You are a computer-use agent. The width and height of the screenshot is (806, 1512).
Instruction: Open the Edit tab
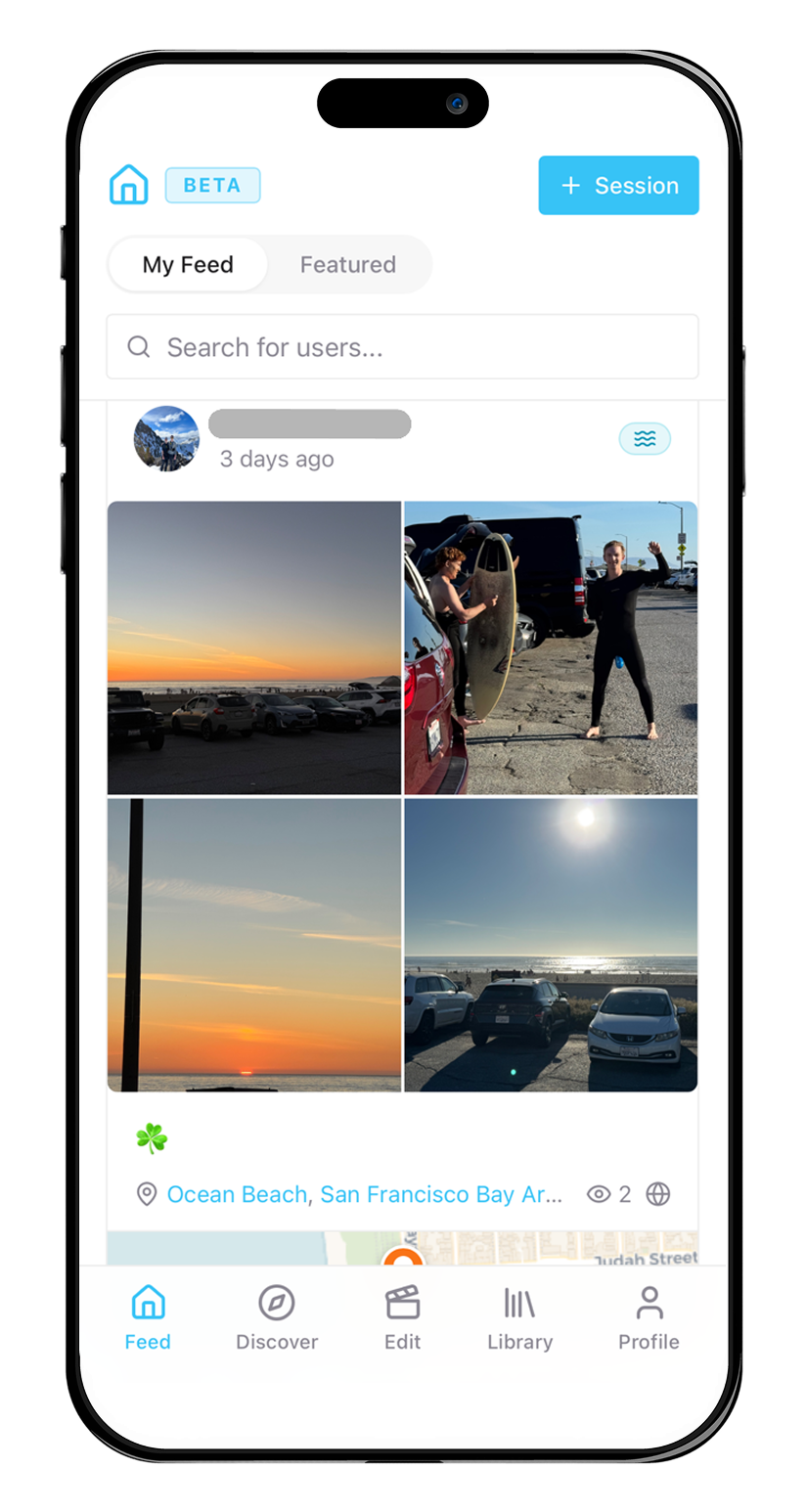click(x=402, y=1318)
